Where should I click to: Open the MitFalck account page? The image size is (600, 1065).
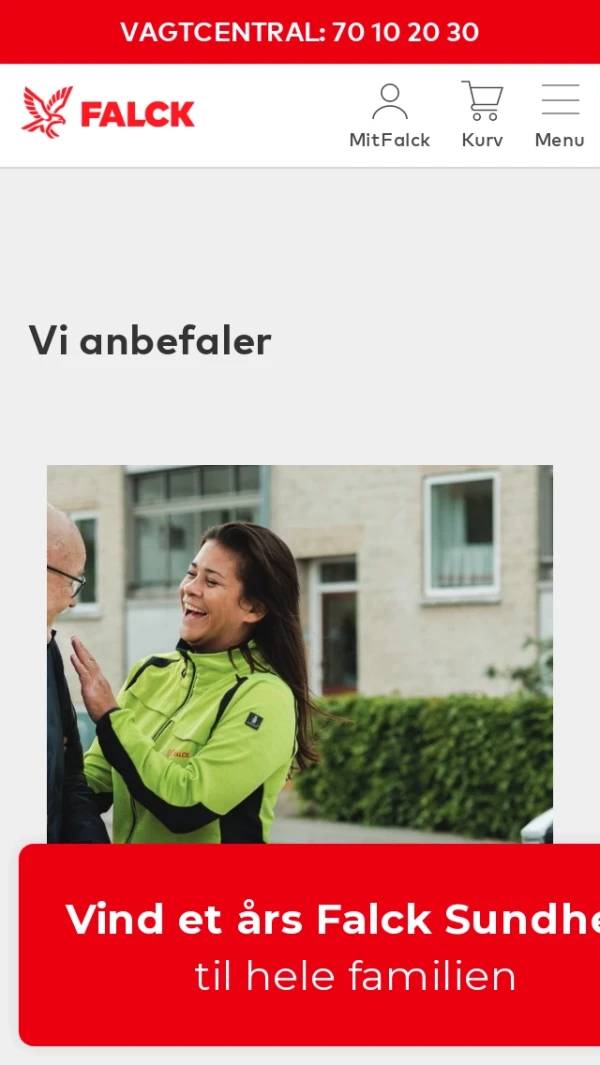pyautogui.click(x=389, y=117)
